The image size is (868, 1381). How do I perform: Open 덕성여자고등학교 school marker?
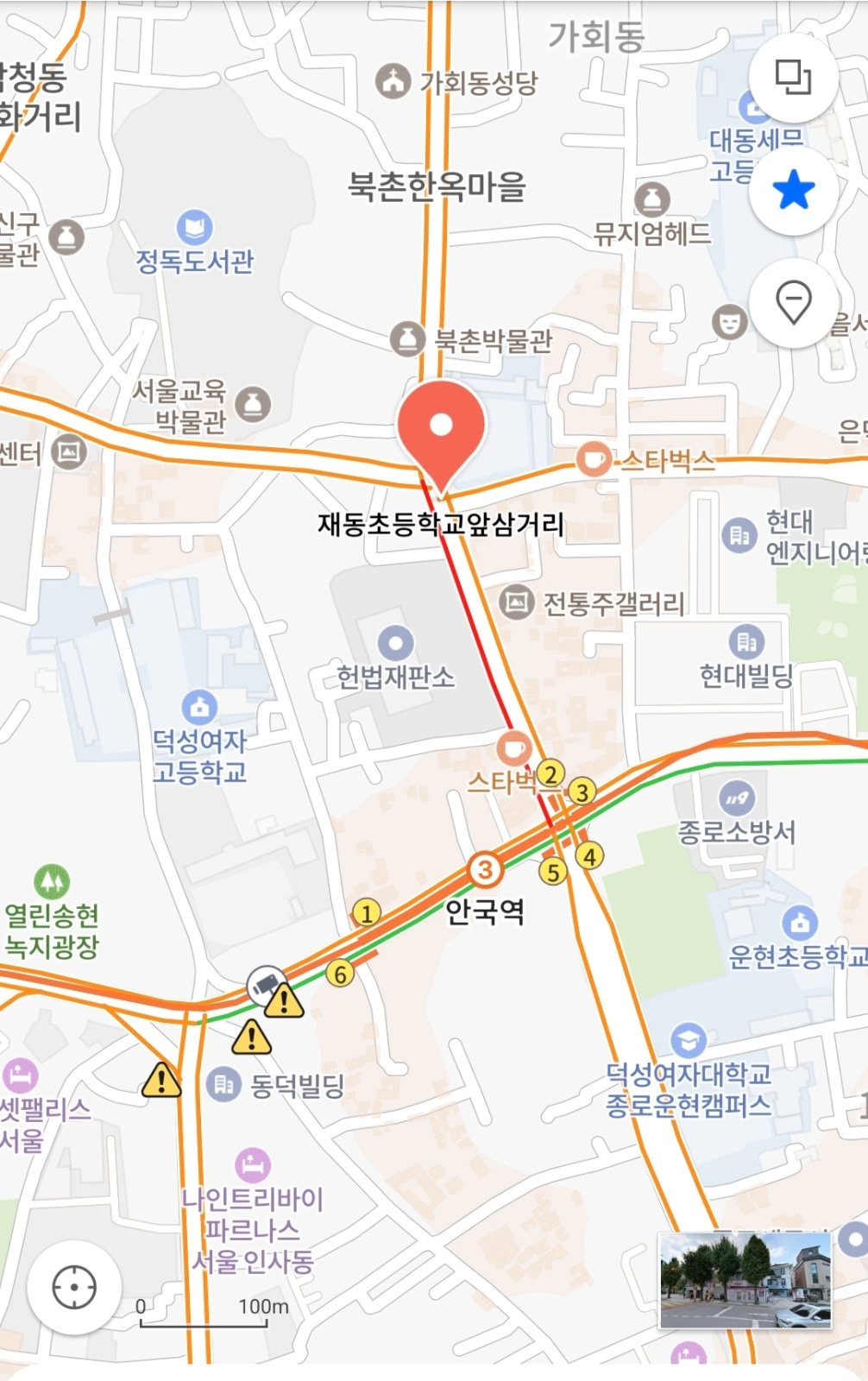199,708
